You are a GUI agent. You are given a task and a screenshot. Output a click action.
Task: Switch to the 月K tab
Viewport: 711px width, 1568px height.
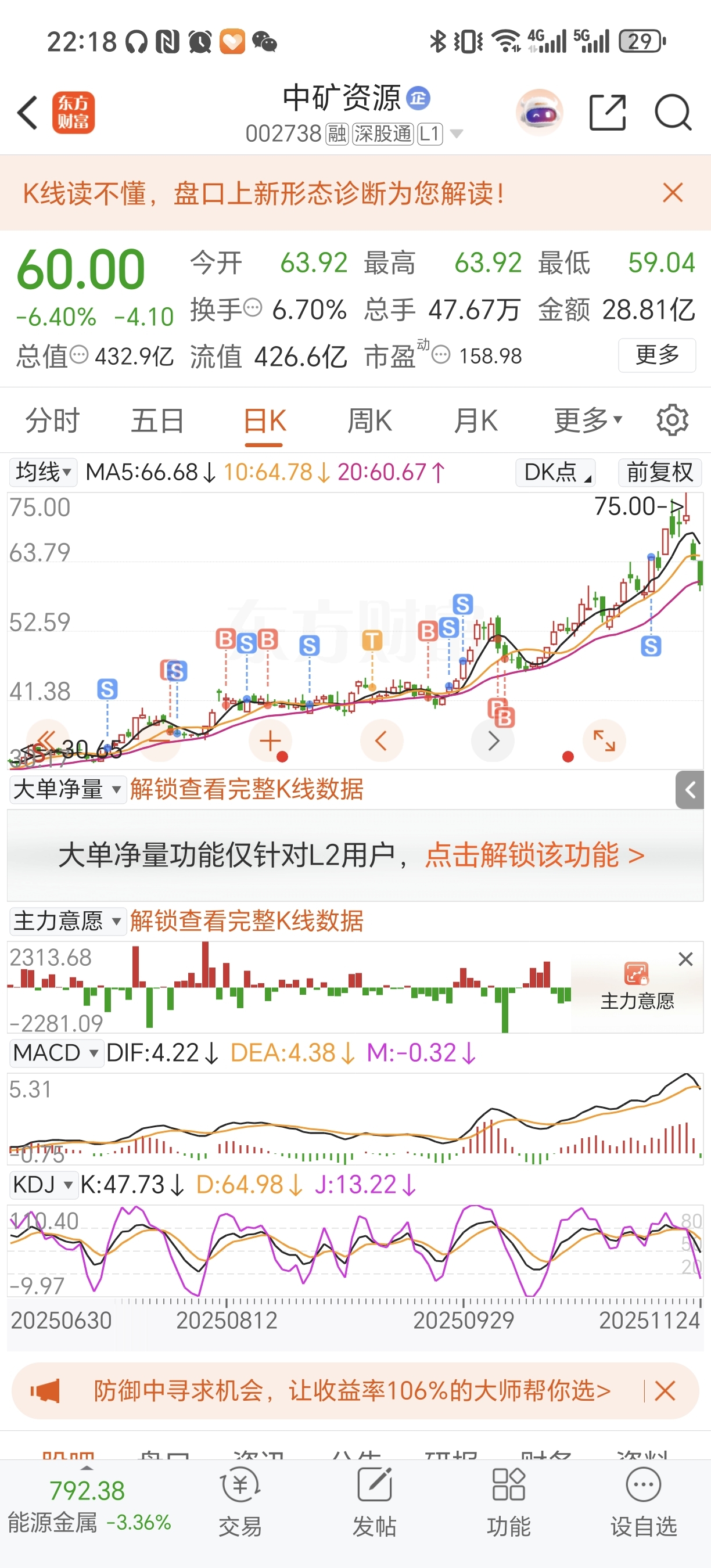[475, 420]
